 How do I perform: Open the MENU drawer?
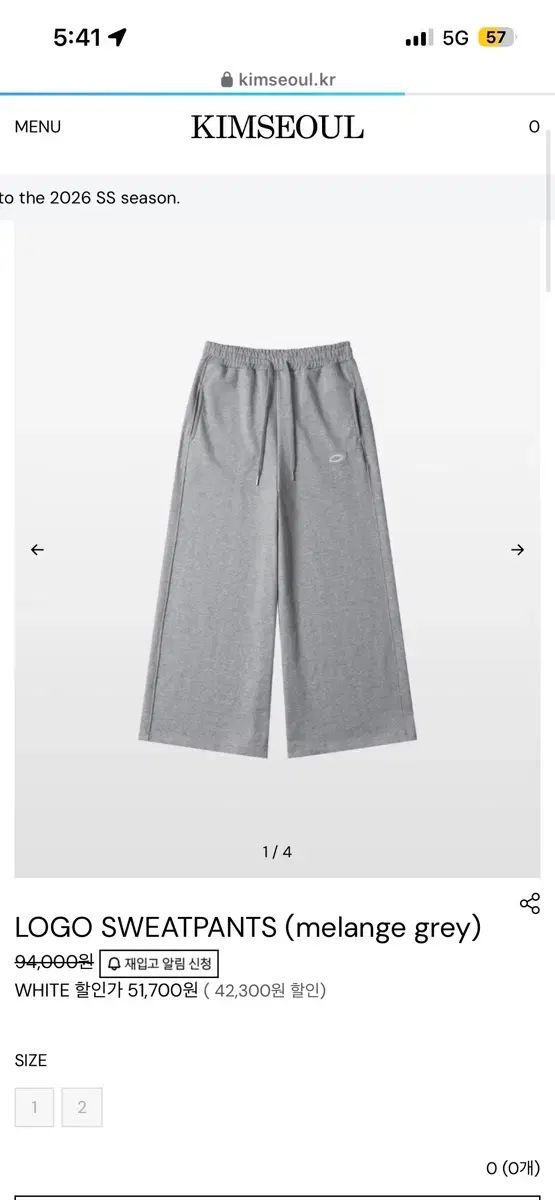point(37,127)
